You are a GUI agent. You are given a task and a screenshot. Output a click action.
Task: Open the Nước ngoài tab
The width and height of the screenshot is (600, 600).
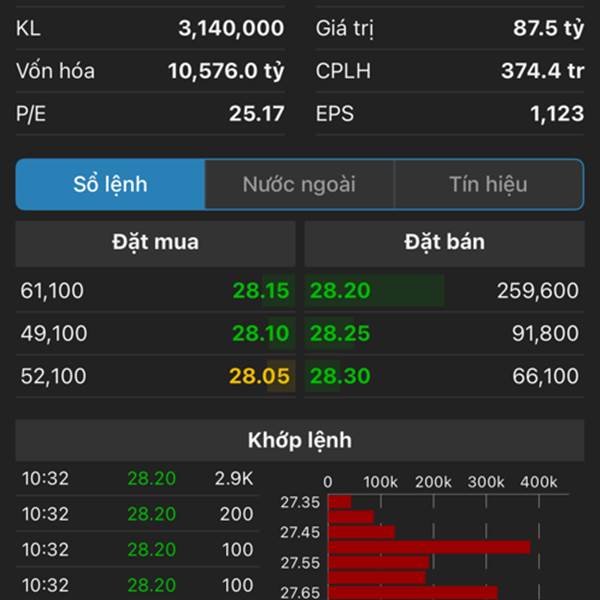[x=299, y=185]
